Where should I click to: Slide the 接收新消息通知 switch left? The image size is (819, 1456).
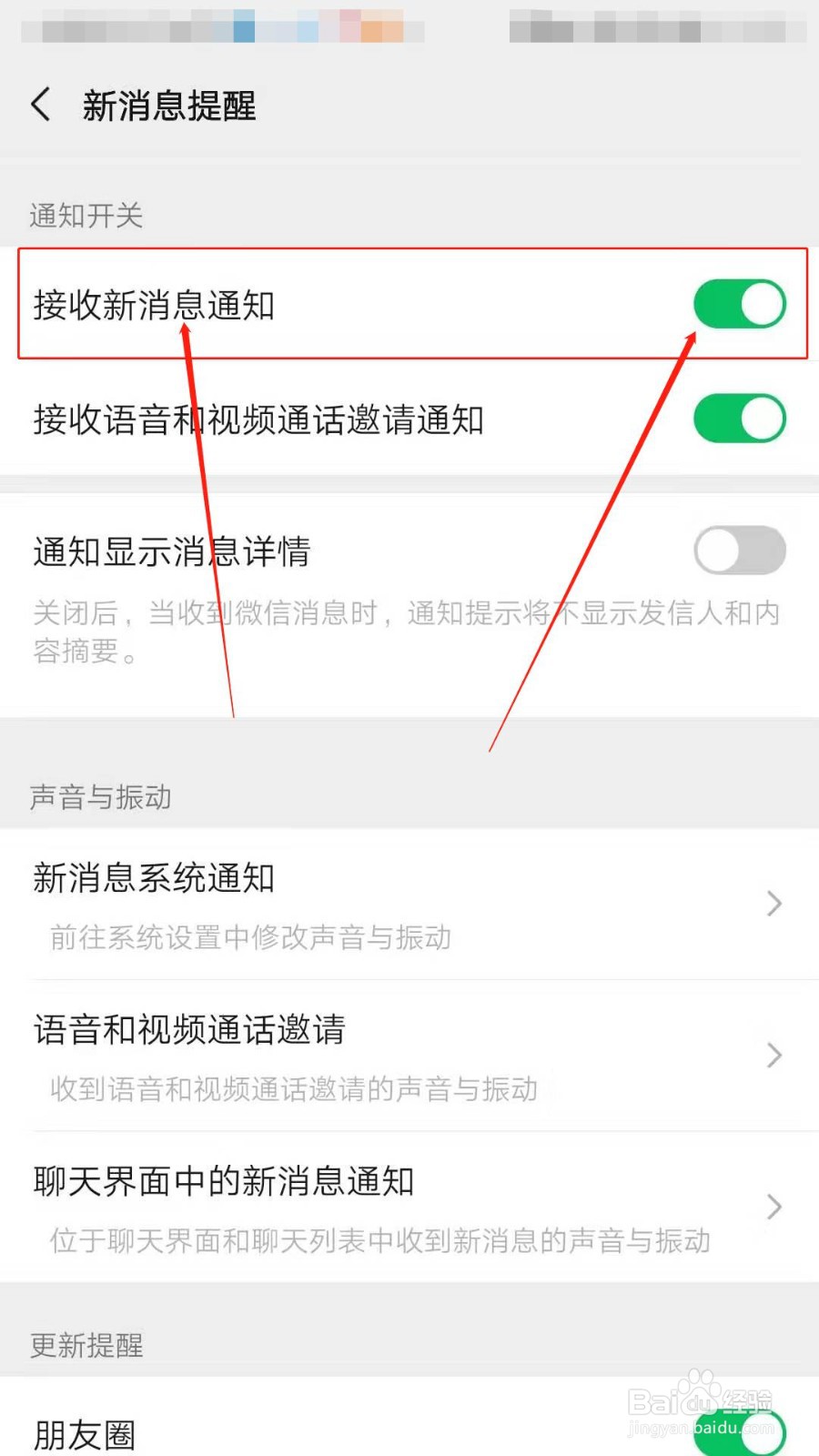[x=739, y=304]
